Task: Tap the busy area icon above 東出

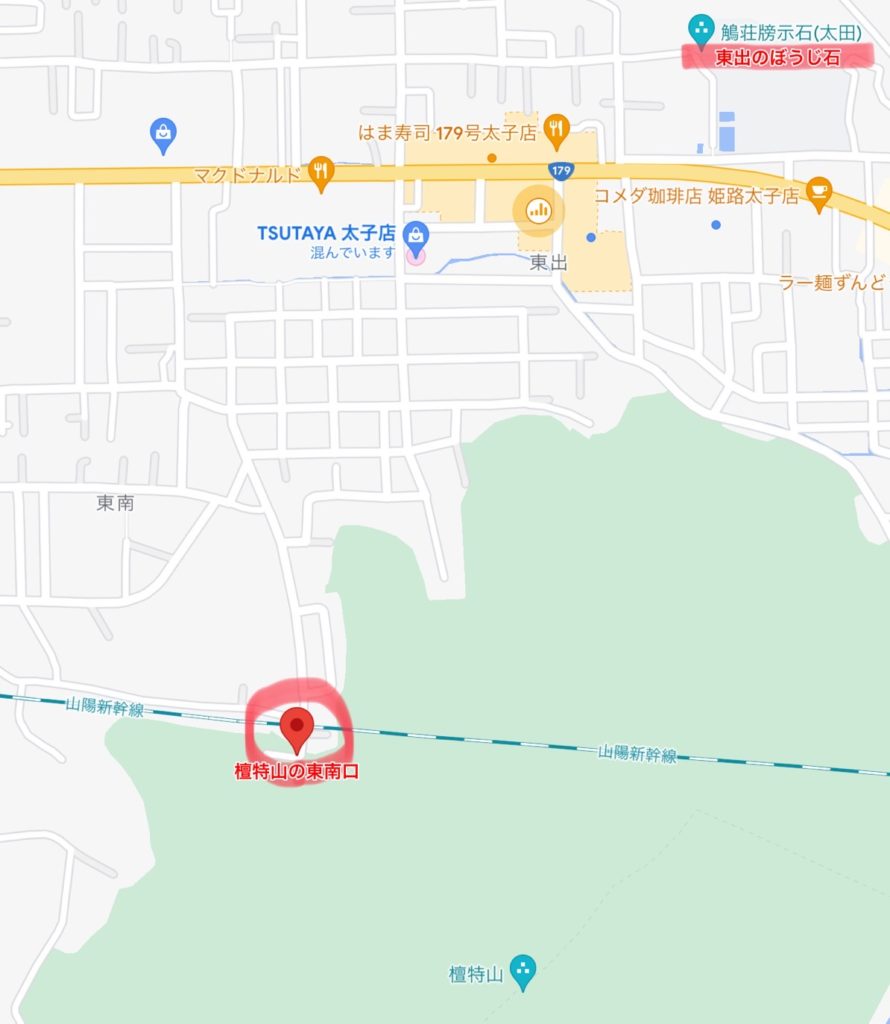Action: (539, 210)
